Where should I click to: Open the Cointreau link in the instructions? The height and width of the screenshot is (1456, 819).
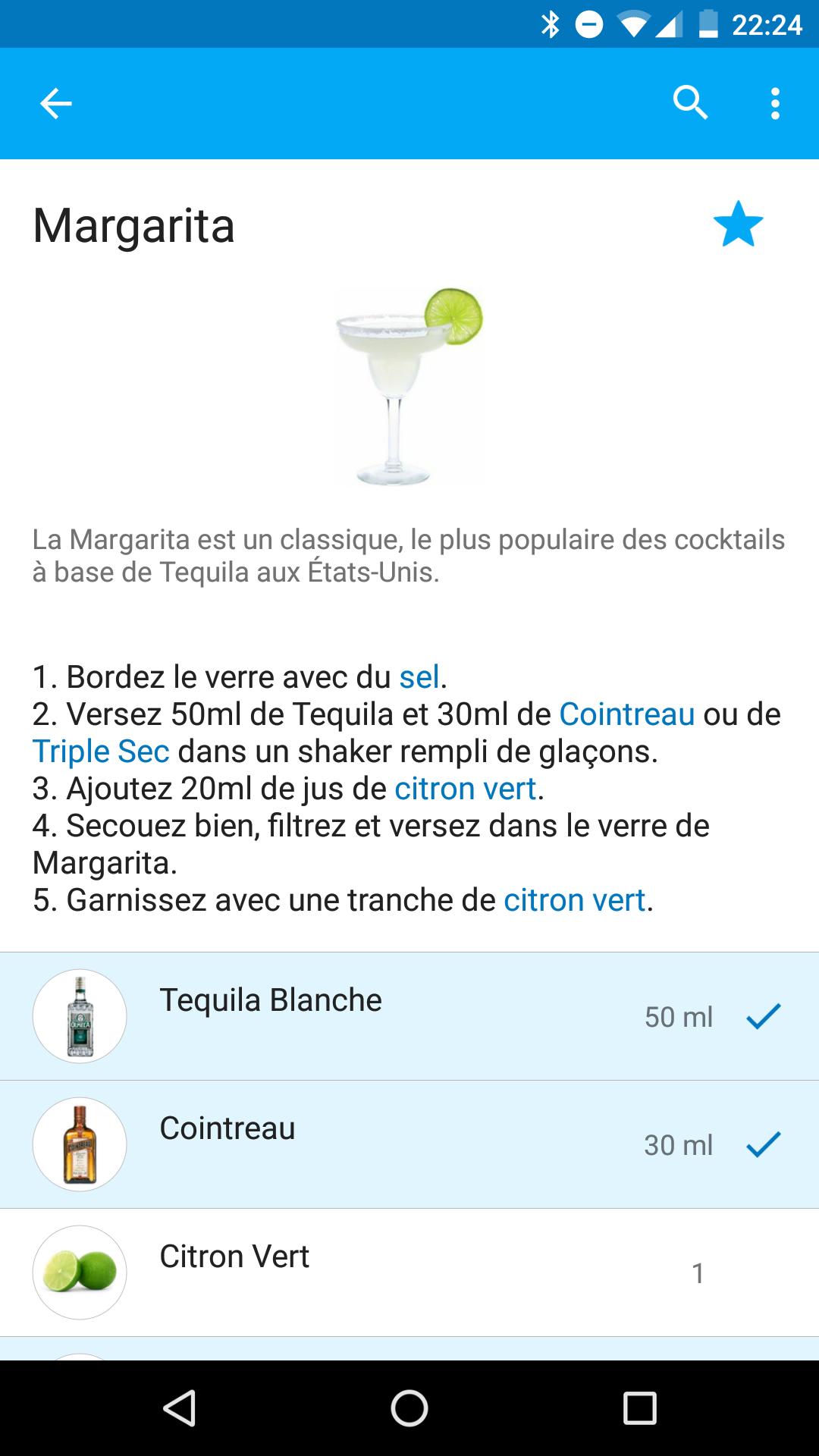pos(627,714)
